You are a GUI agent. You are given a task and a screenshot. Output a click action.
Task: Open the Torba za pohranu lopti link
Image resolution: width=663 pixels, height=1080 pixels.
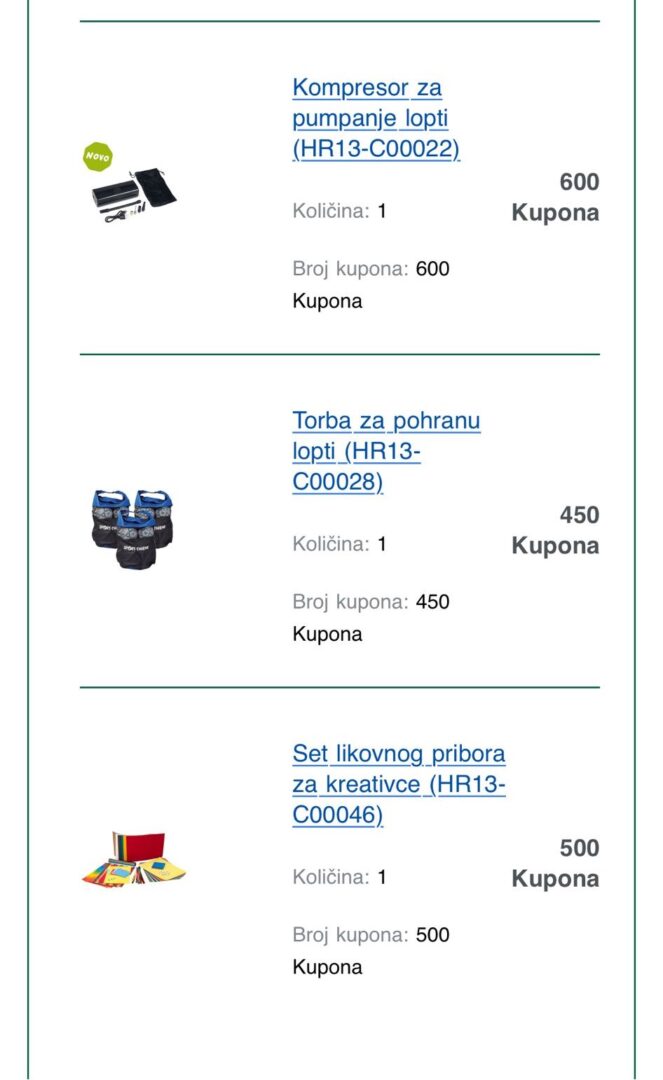point(385,451)
